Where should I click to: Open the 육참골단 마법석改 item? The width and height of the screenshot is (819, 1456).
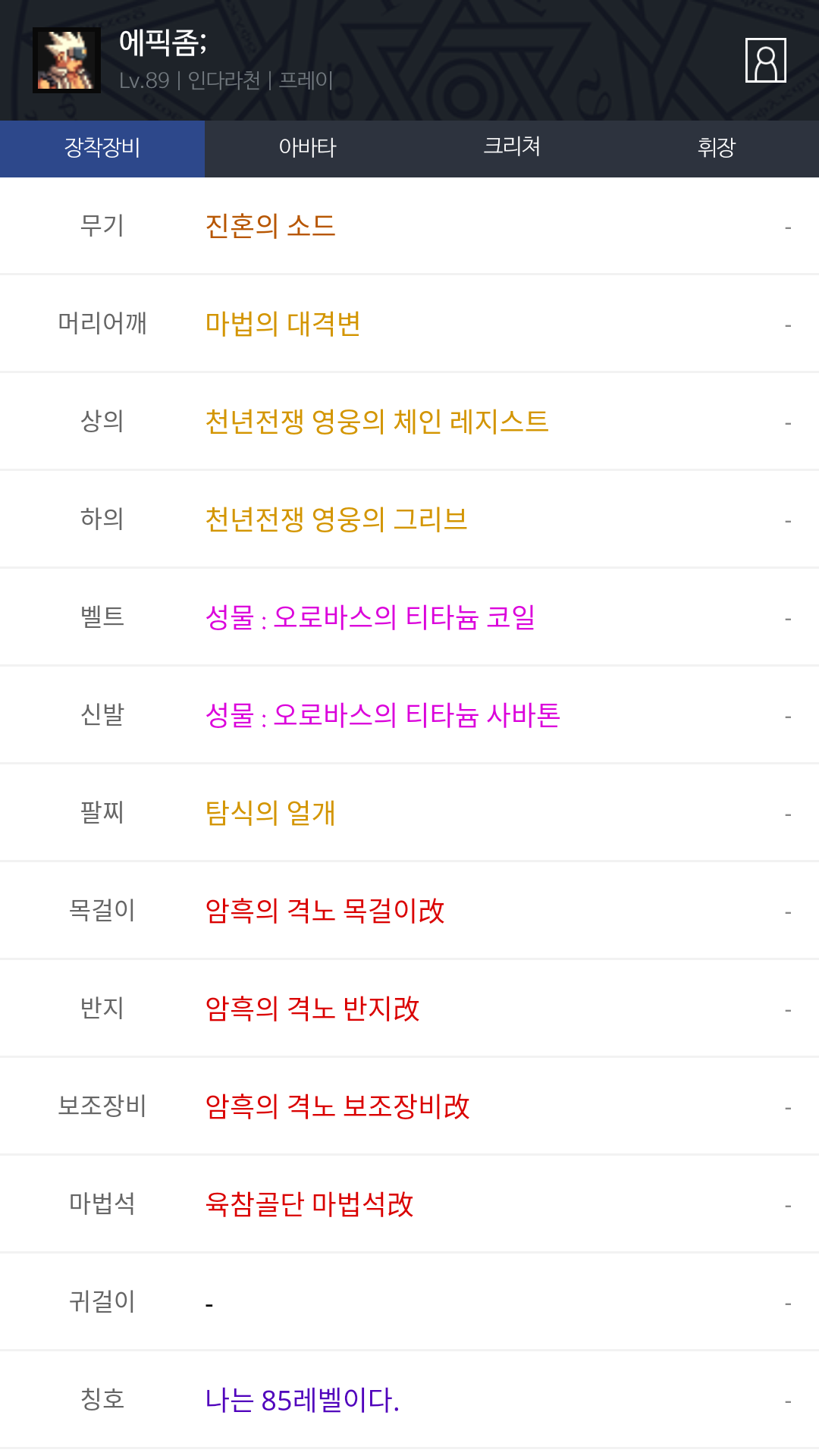[x=309, y=1204]
